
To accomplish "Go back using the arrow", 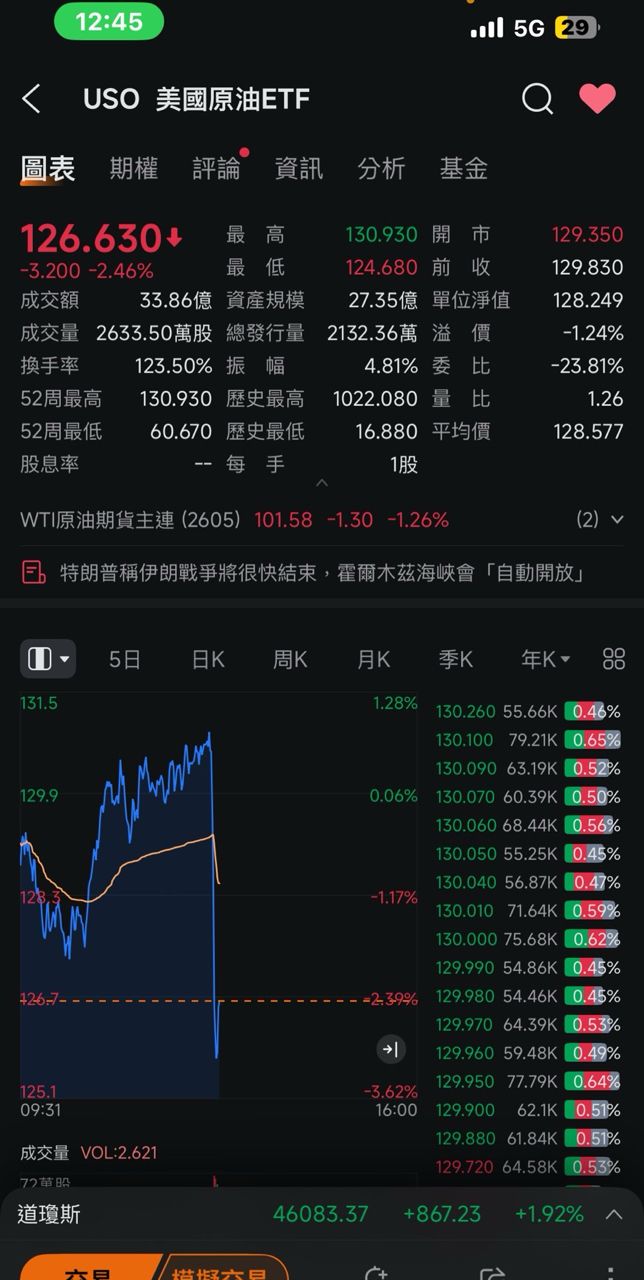I will coord(32,99).
